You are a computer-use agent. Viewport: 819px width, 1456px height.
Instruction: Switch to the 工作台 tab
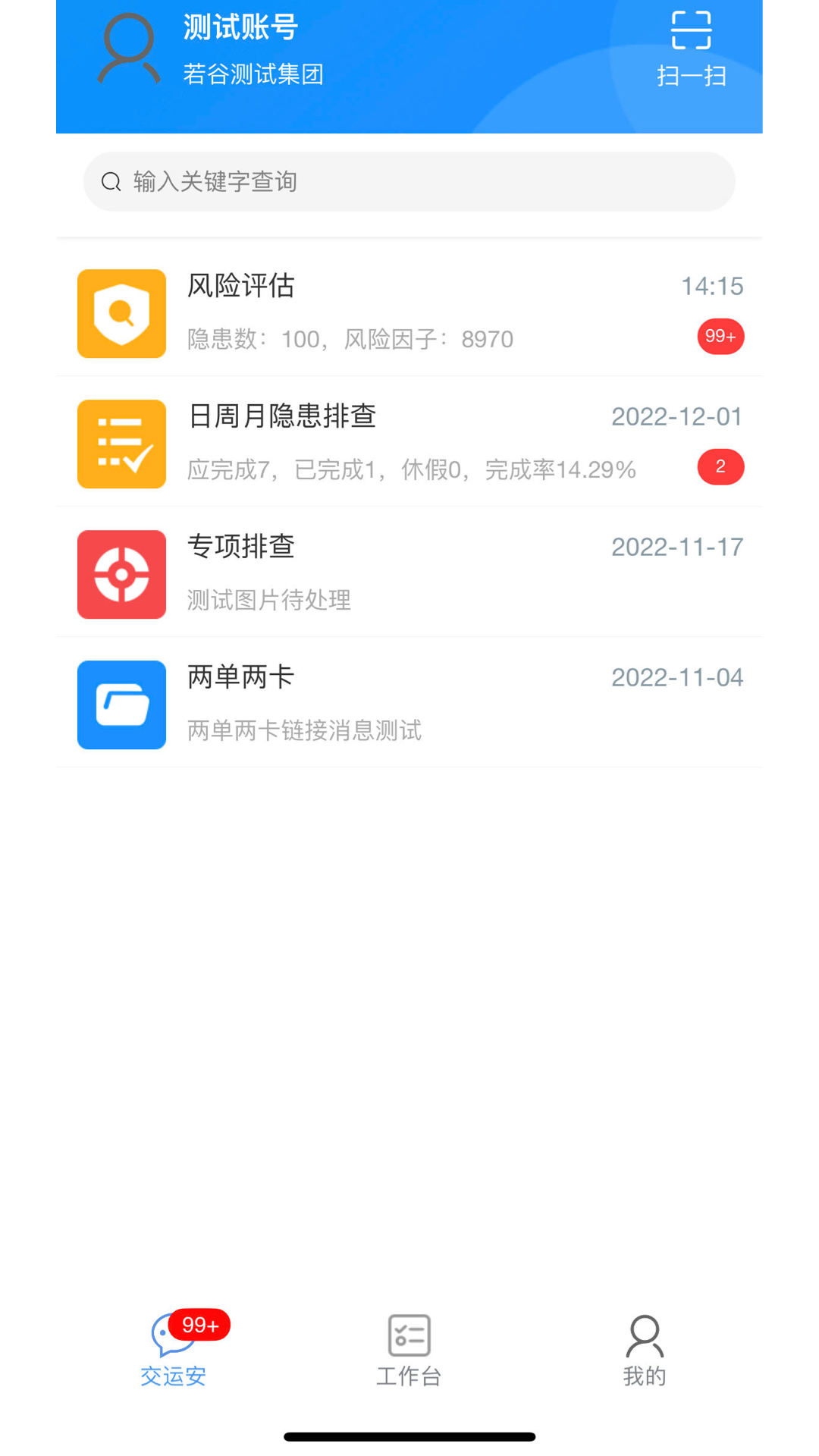(x=408, y=1354)
